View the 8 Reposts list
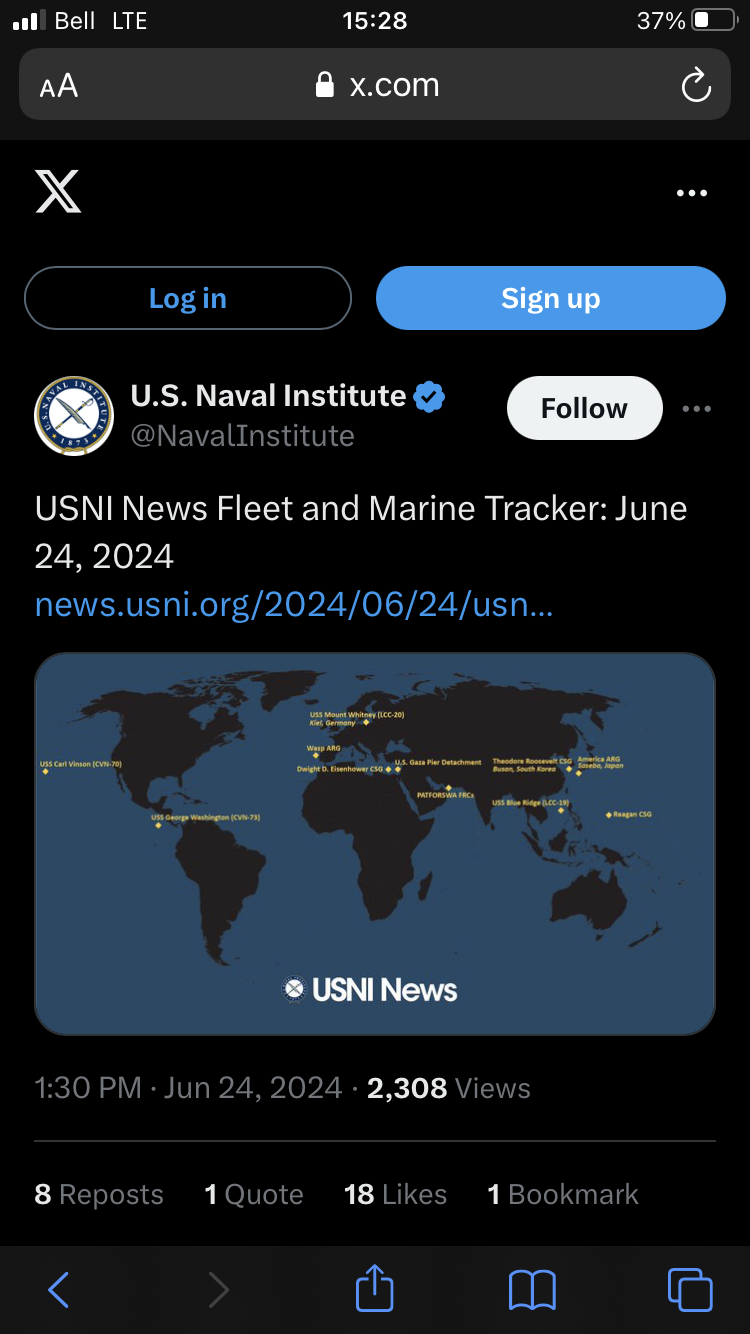 click(x=99, y=1194)
